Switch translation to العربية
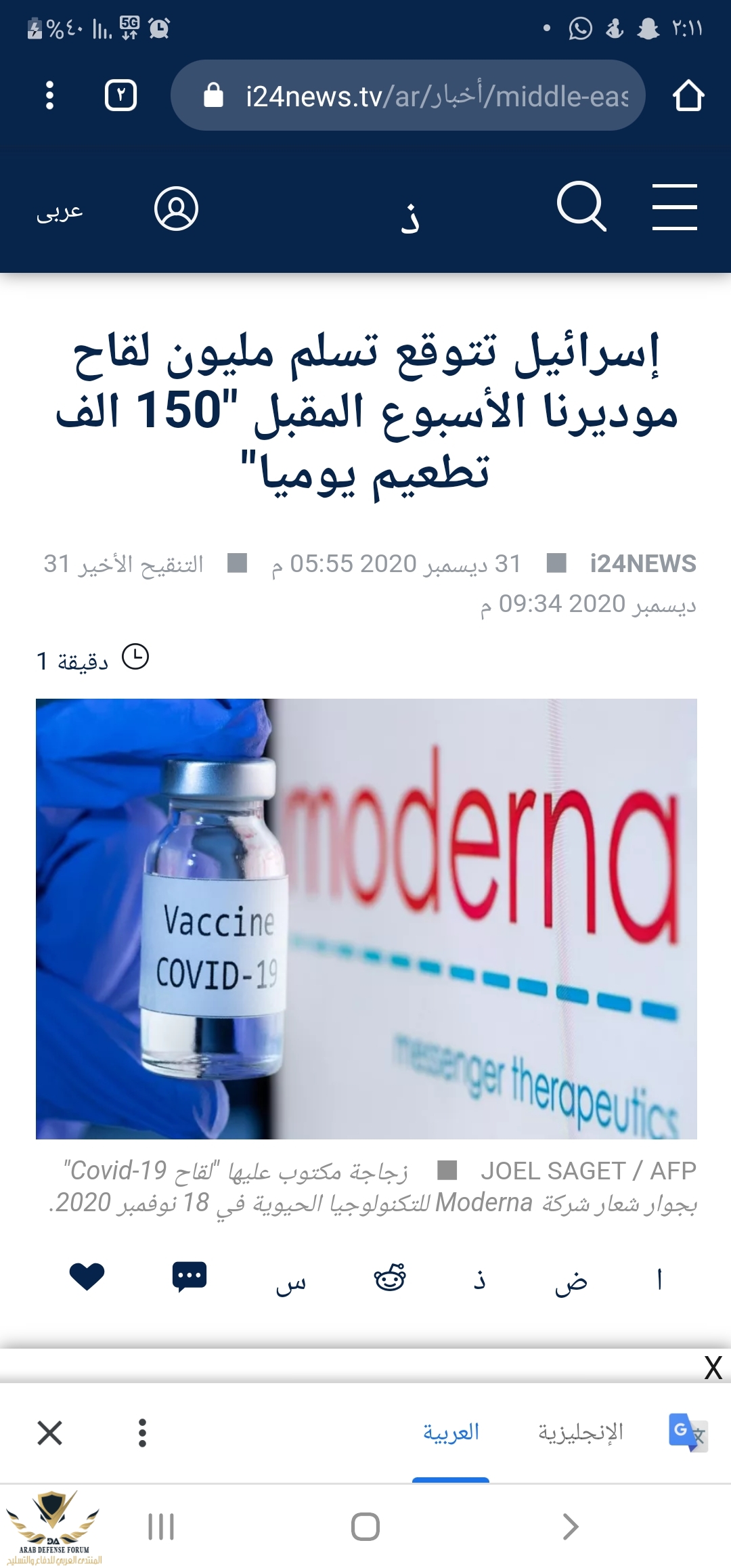Image resolution: width=731 pixels, height=1568 pixels. pos(451,1433)
